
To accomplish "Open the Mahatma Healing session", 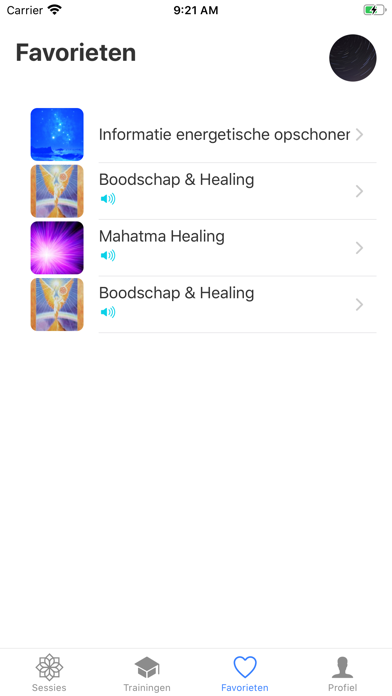I will pos(203,248).
